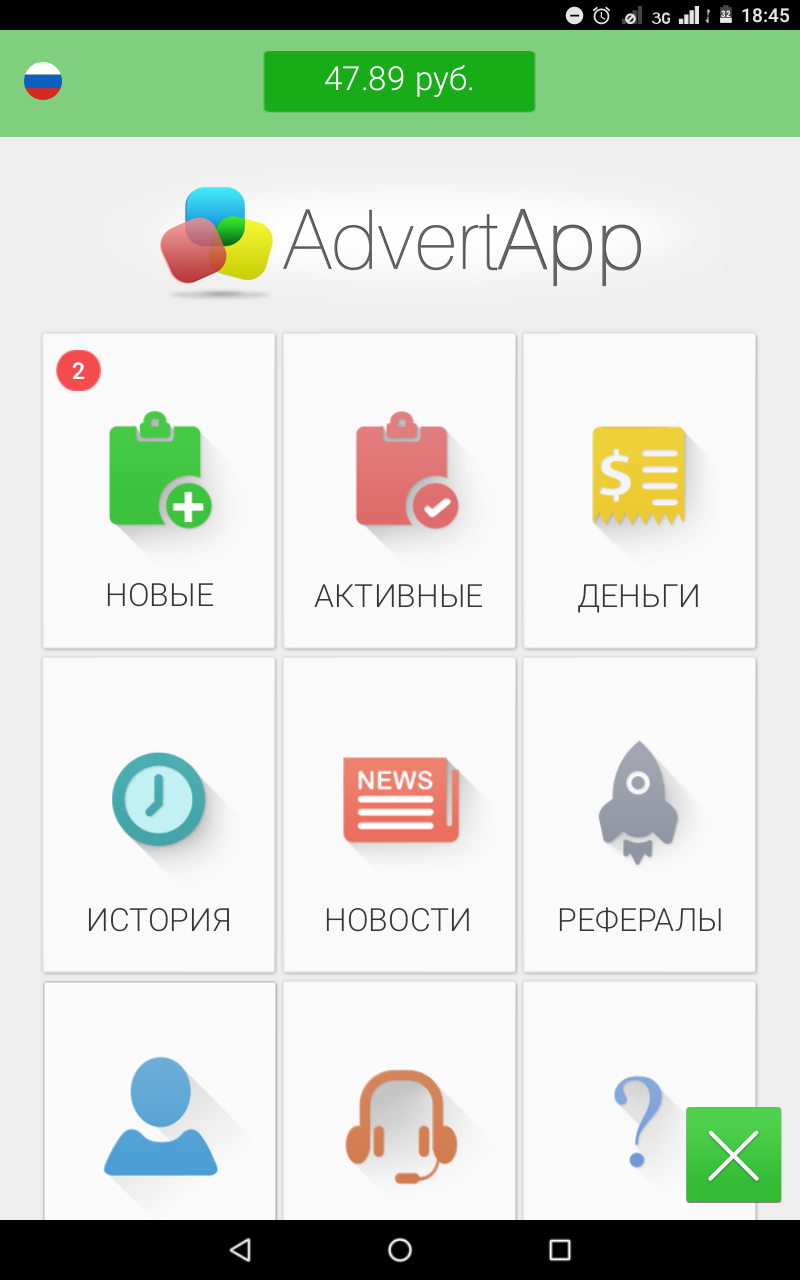This screenshot has height=1280, width=800.
Task: Open the Russian flag language selector
Action: (43, 81)
